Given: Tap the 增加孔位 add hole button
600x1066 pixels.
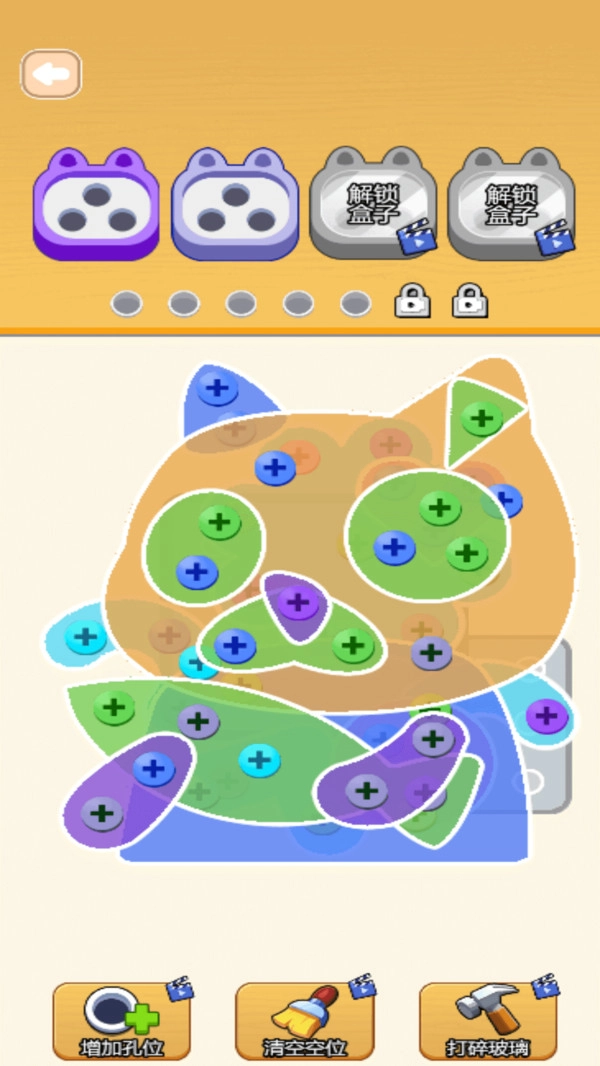Looking at the screenshot, I should coord(122,1021).
